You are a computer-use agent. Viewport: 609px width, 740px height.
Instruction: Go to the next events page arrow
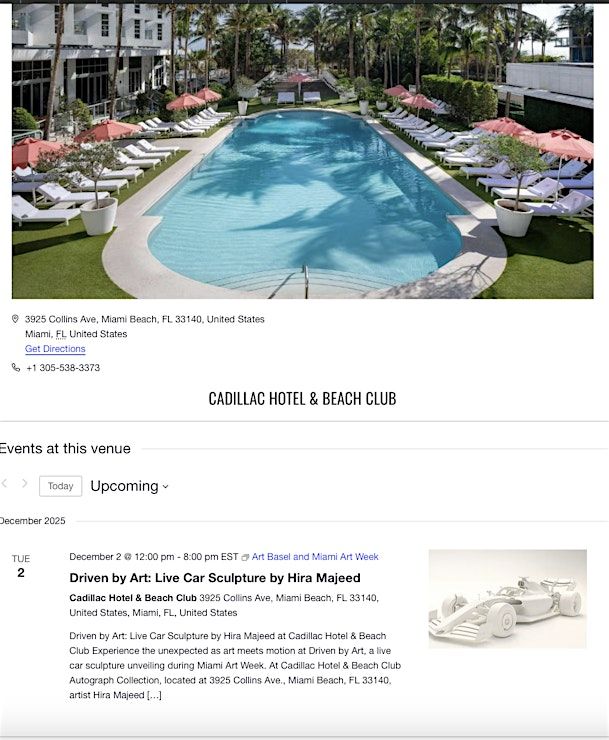pyautogui.click(x=25, y=484)
